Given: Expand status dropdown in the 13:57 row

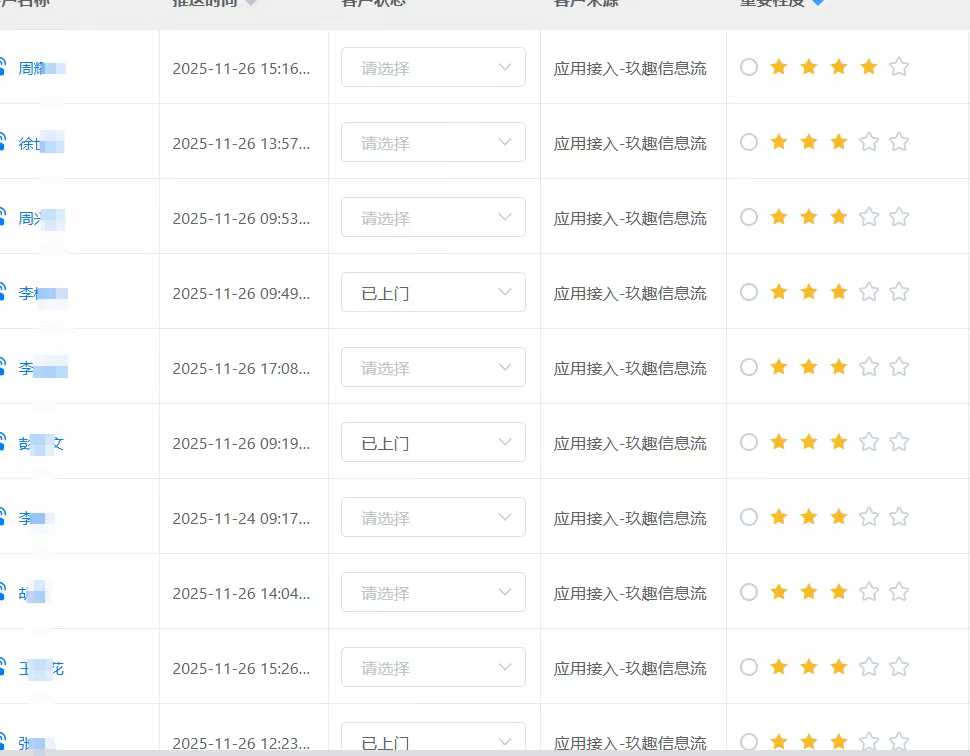Looking at the screenshot, I should click(x=433, y=143).
